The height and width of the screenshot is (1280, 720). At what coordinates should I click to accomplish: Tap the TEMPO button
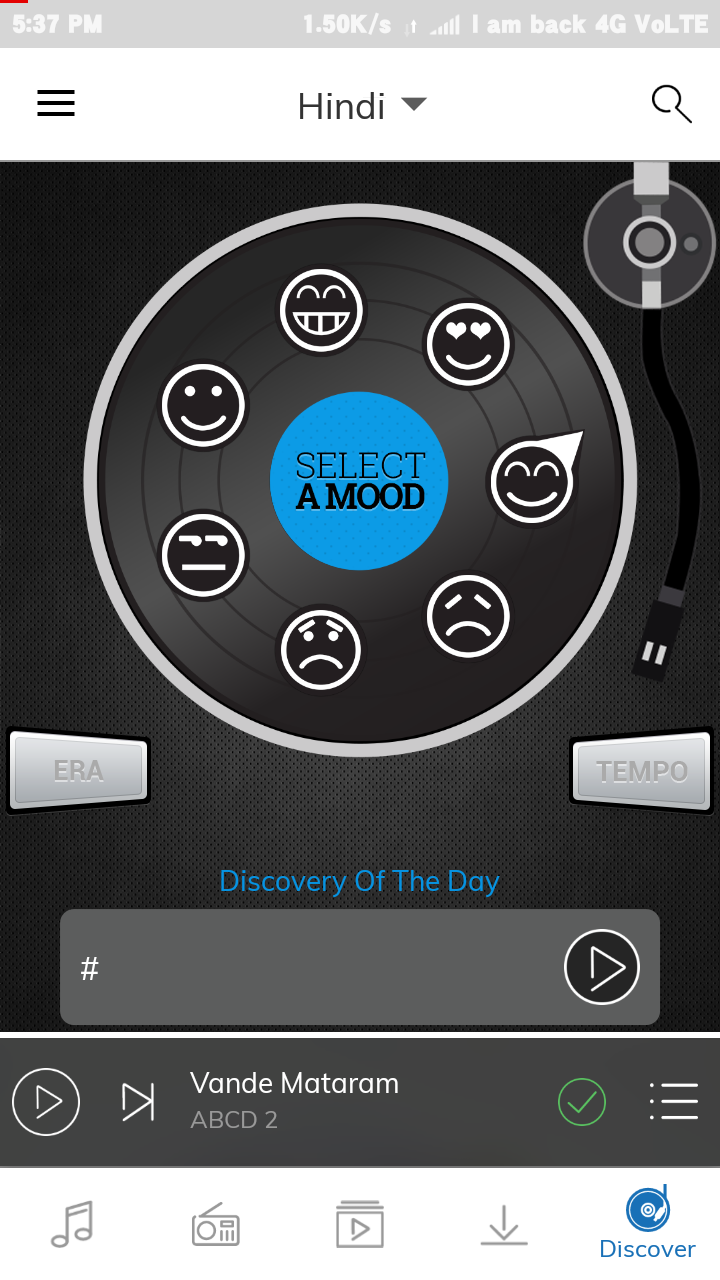click(642, 771)
